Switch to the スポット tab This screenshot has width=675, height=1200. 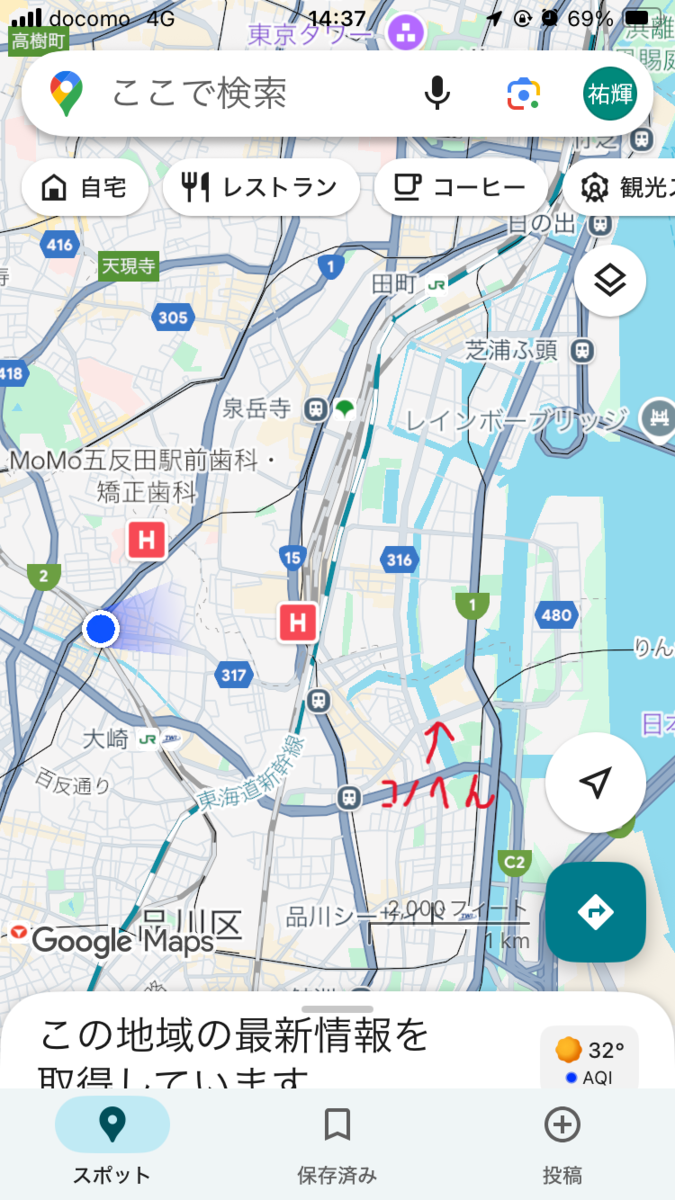pos(112,1143)
